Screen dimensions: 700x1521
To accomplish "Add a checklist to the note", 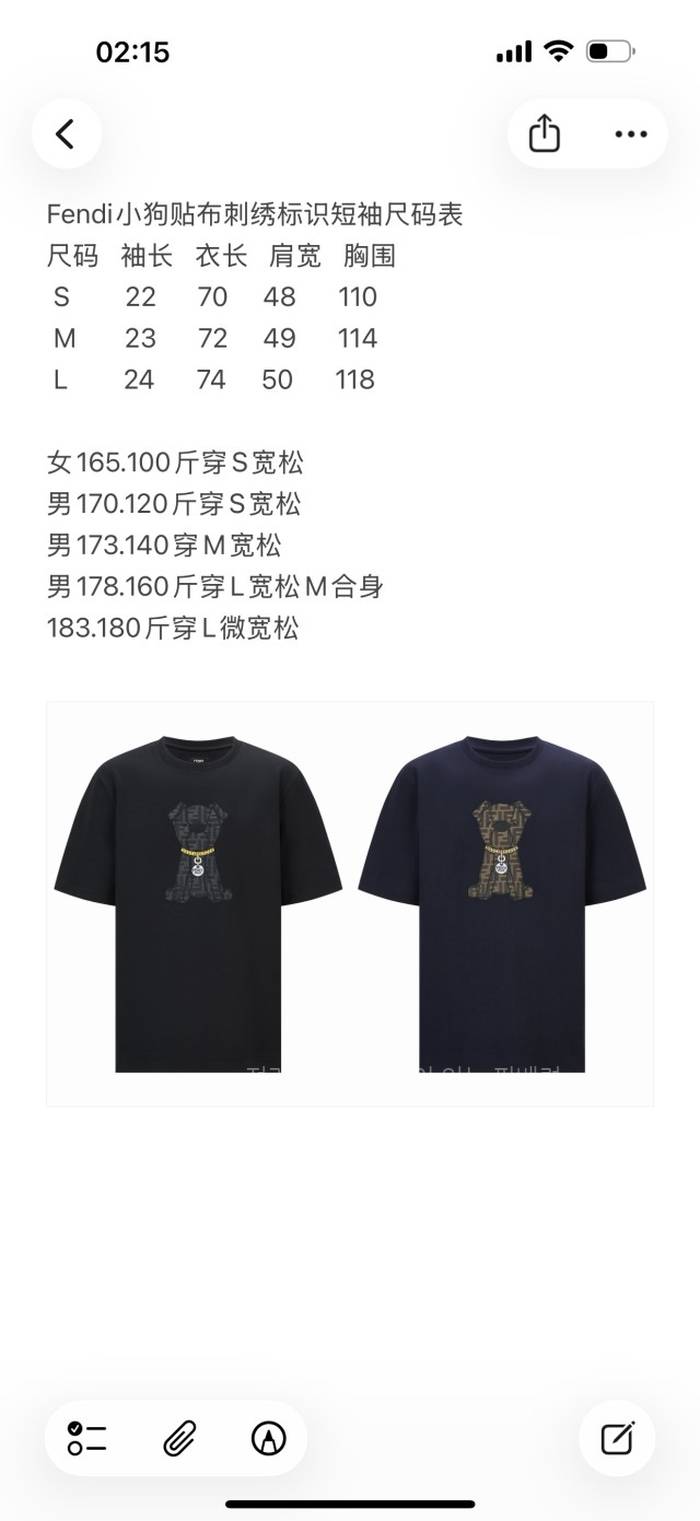I will 88,1438.
